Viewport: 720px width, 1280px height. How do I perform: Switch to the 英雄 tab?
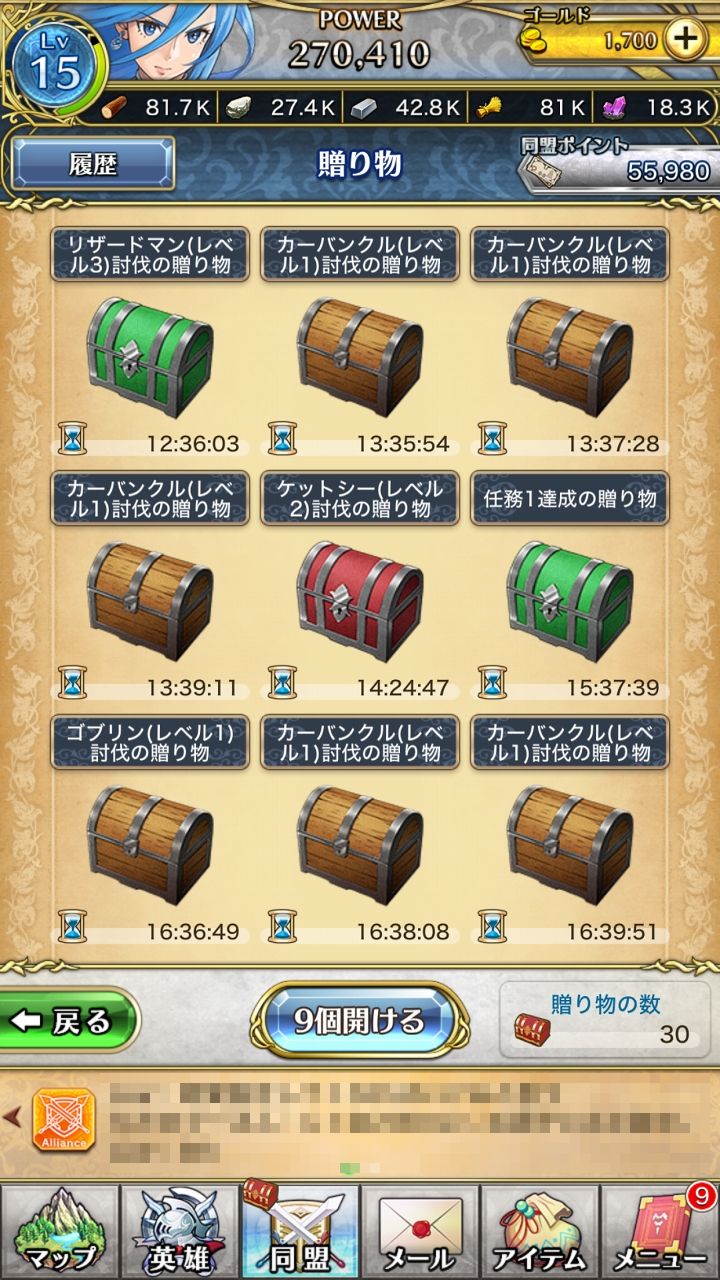[180, 1232]
